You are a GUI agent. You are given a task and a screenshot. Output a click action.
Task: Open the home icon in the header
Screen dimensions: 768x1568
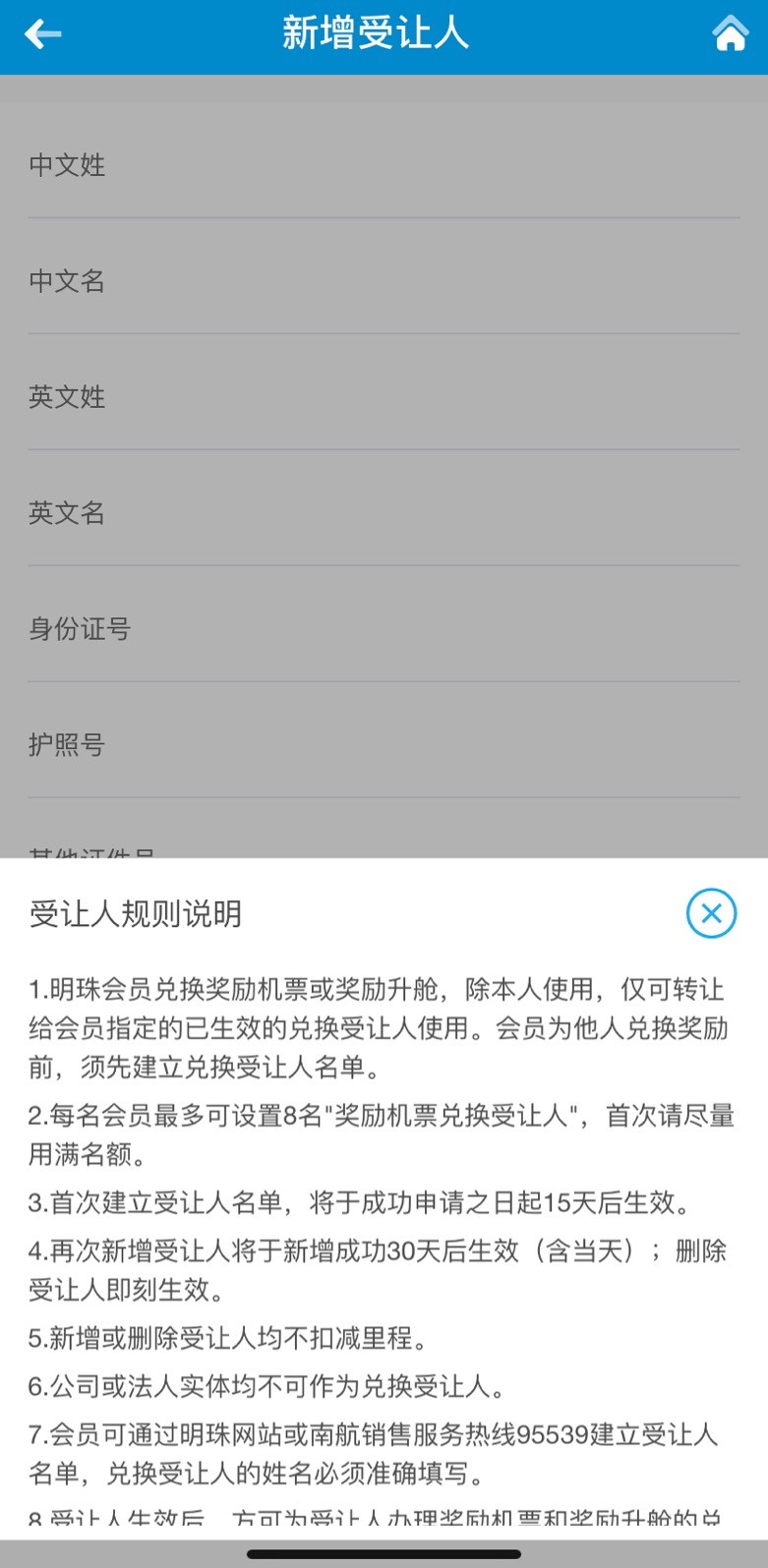(730, 34)
